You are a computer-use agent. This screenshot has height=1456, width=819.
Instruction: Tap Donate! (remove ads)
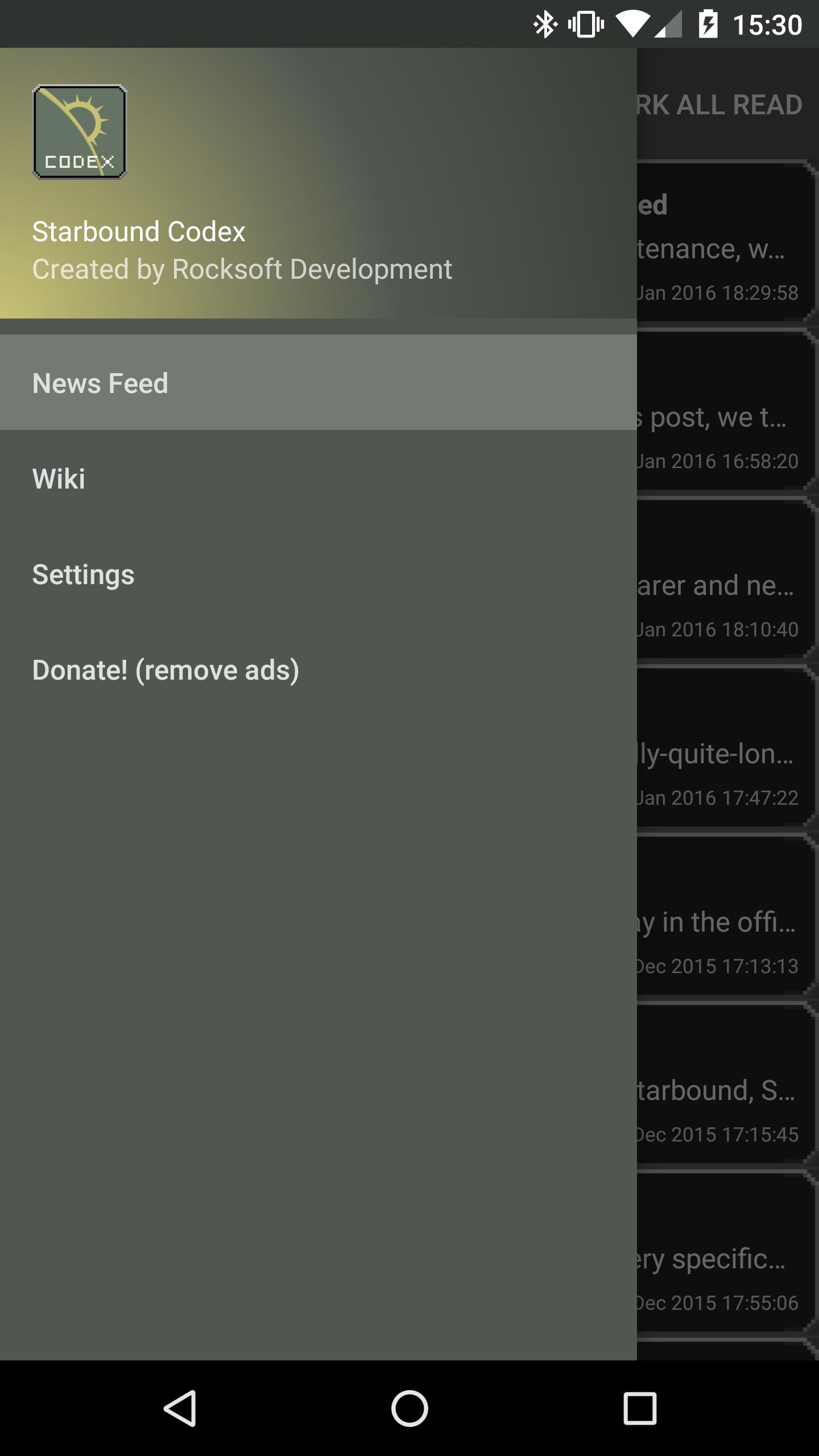[318, 669]
